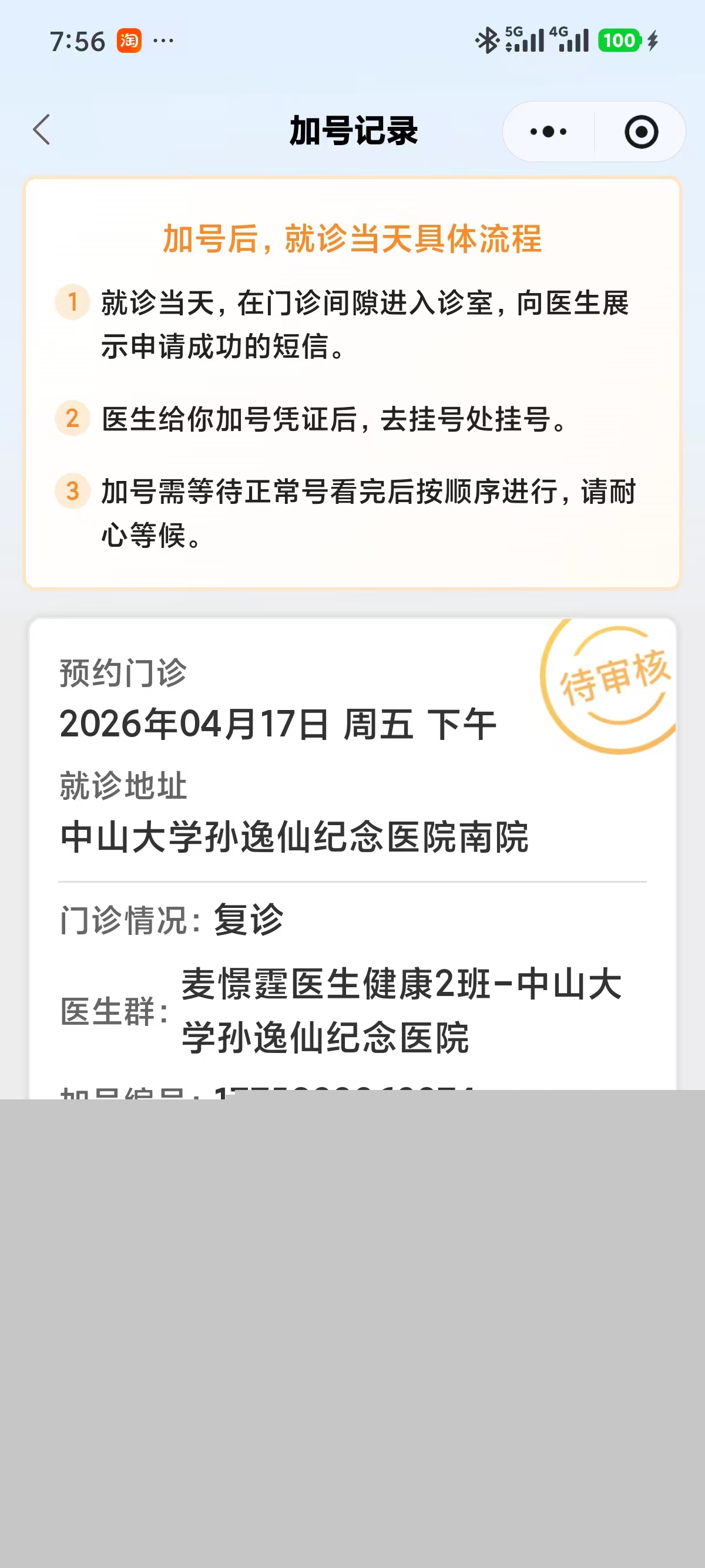Close the mini program via the circle button
Viewport: 705px width, 1568px height.
pyautogui.click(x=641, y=132)
